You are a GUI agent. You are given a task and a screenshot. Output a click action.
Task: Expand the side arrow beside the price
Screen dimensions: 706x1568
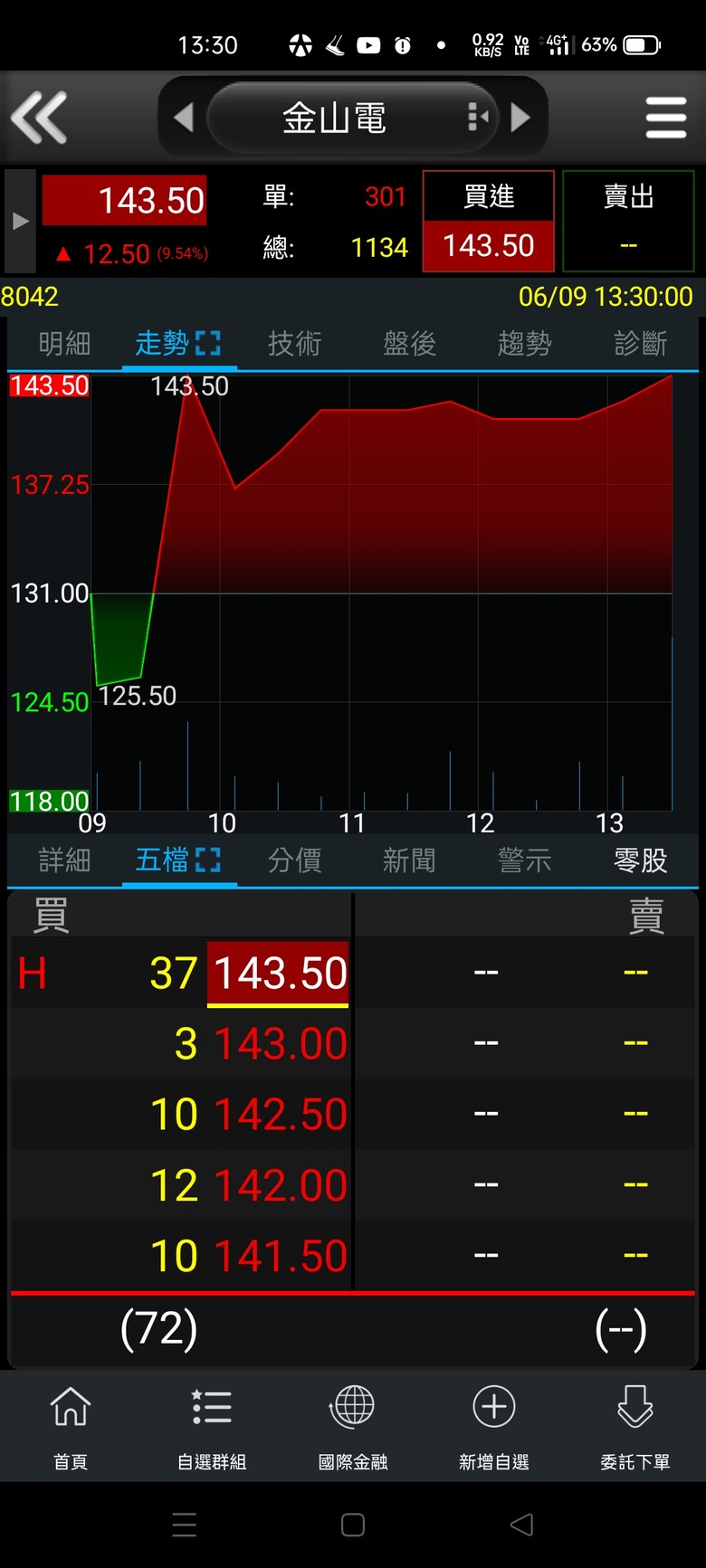tap(20, 221)
